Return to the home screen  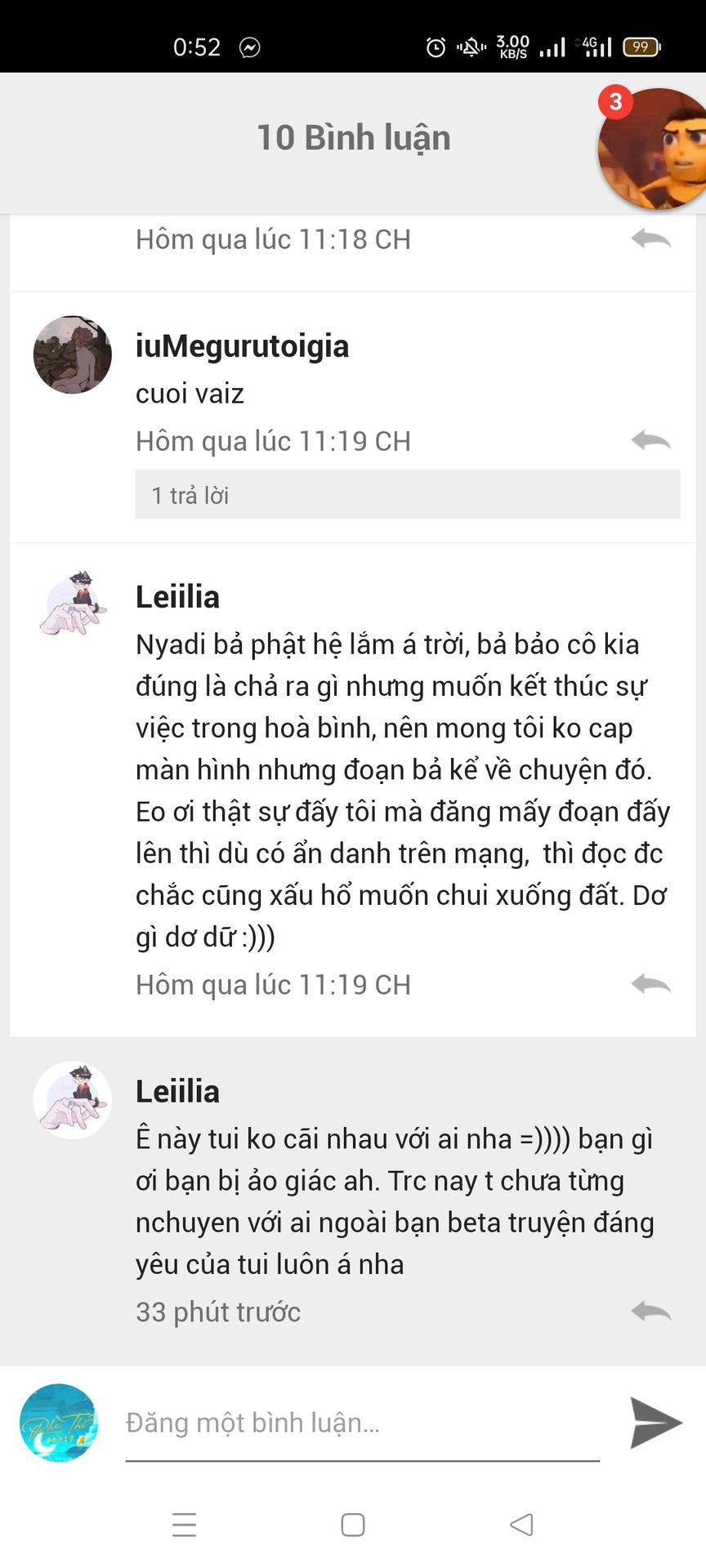click(x=353, y=1525)
